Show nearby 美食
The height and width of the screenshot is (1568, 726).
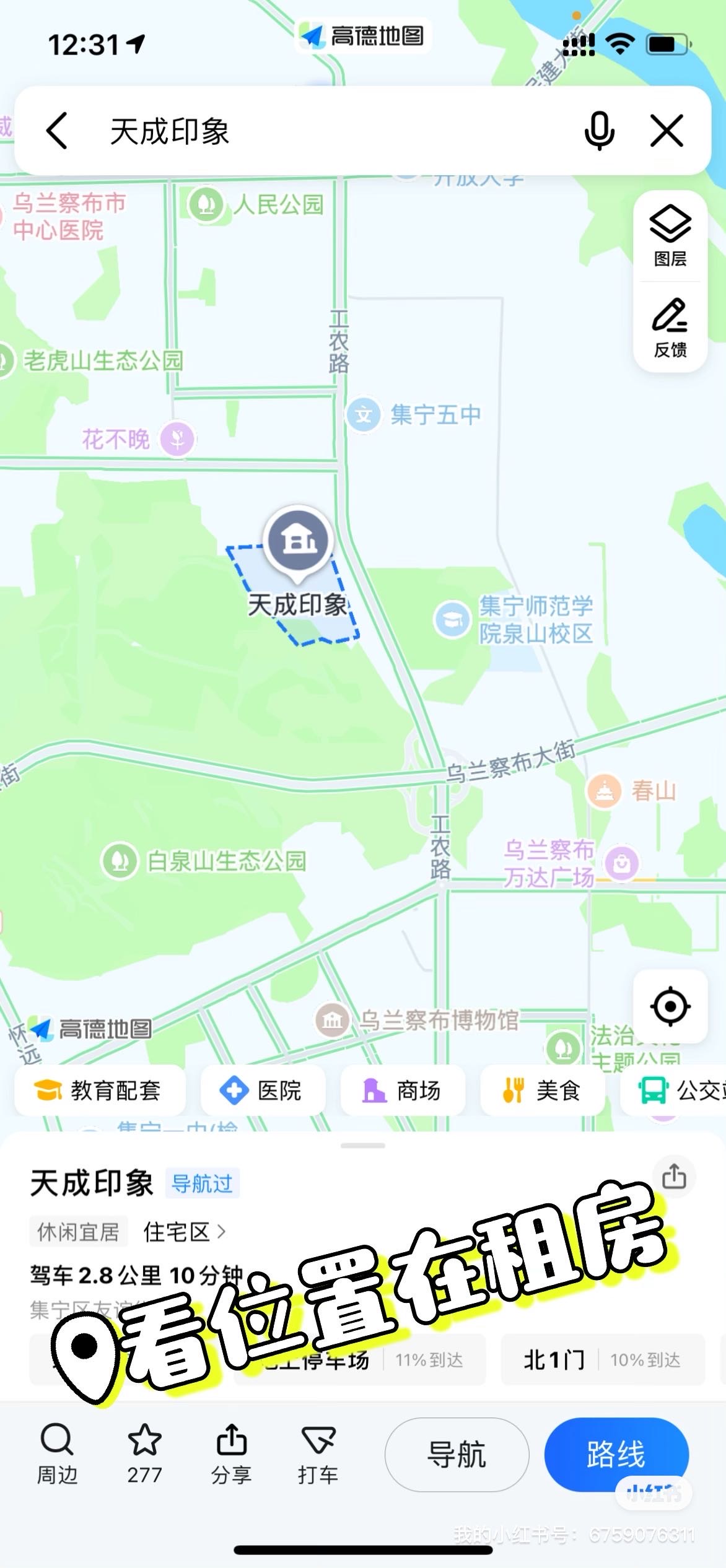(x=542, y=1091)
